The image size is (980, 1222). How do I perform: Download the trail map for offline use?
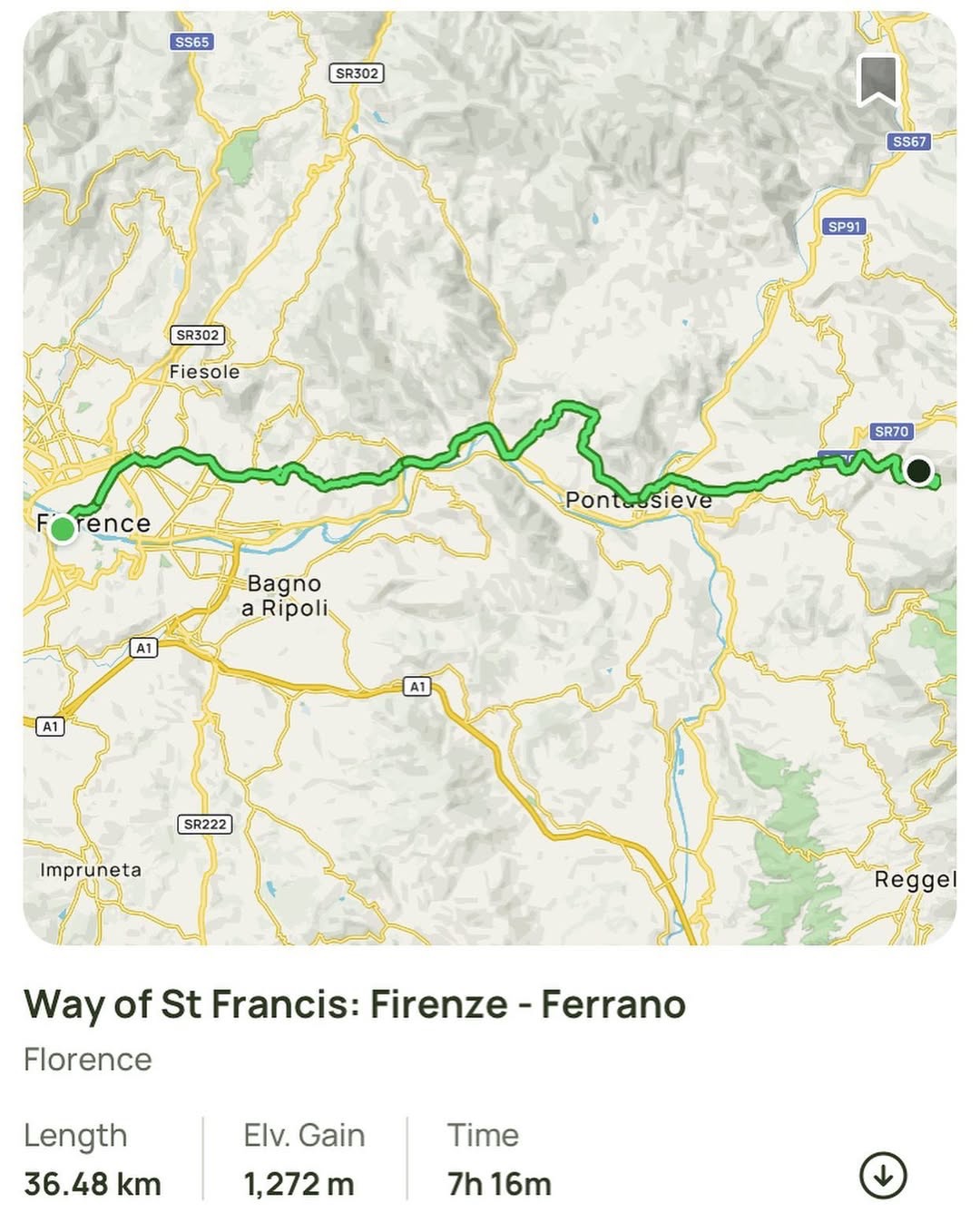coord(882,1176)
